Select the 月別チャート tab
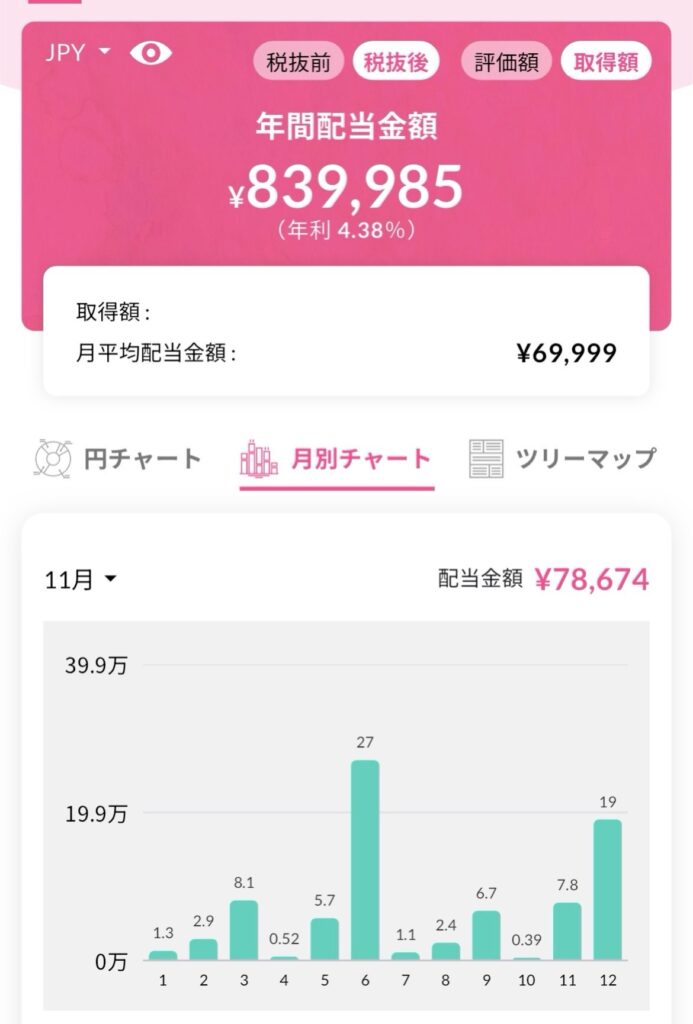The image size is (693, 1024). 336,459
